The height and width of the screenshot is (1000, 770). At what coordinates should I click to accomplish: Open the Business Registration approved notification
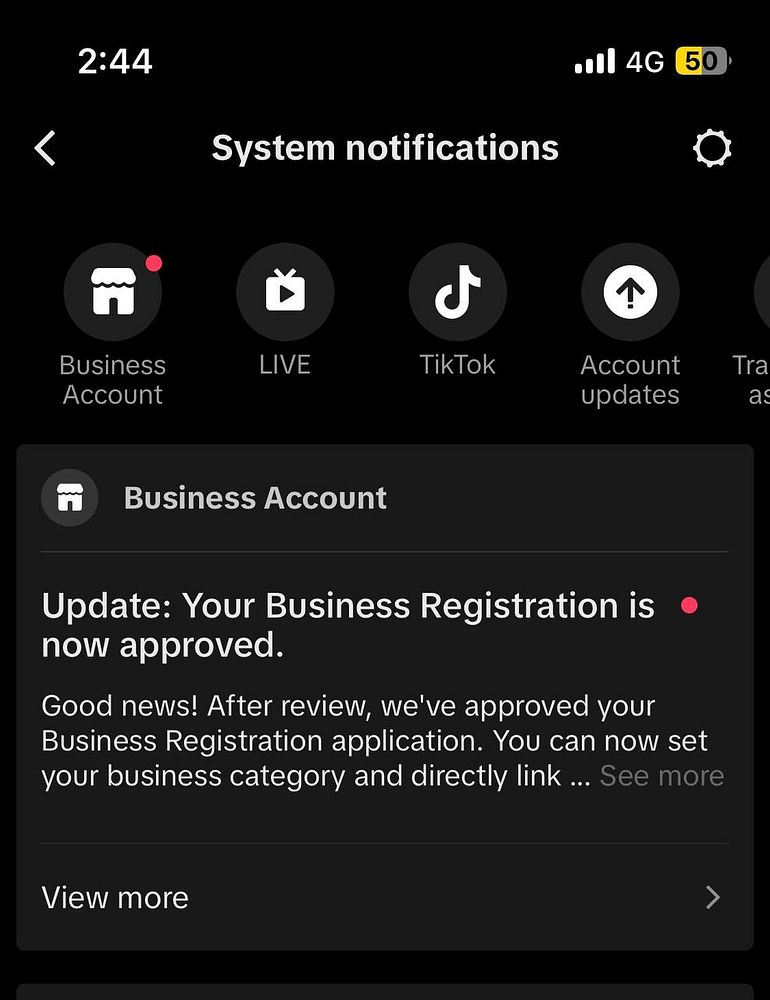pyautogui.click(x=348, y=625)
